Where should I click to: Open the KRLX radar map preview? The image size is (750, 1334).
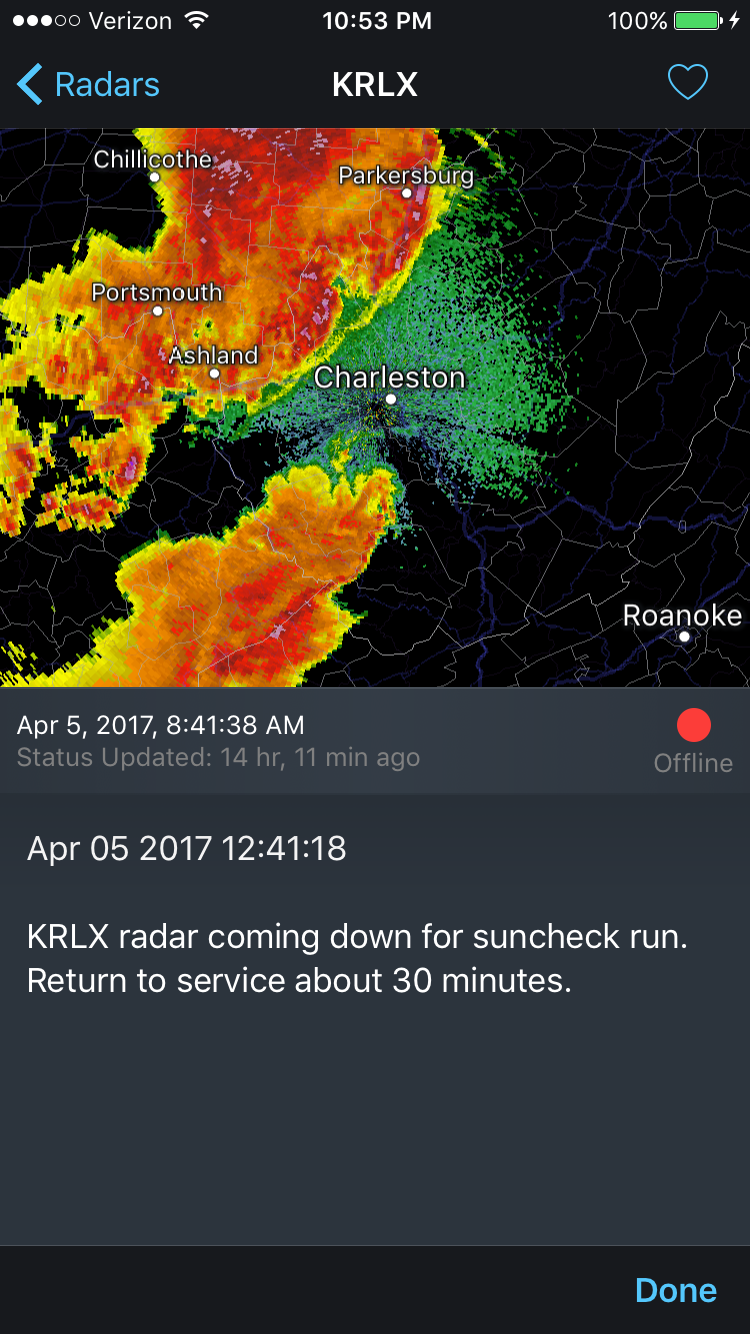point(375,408)
